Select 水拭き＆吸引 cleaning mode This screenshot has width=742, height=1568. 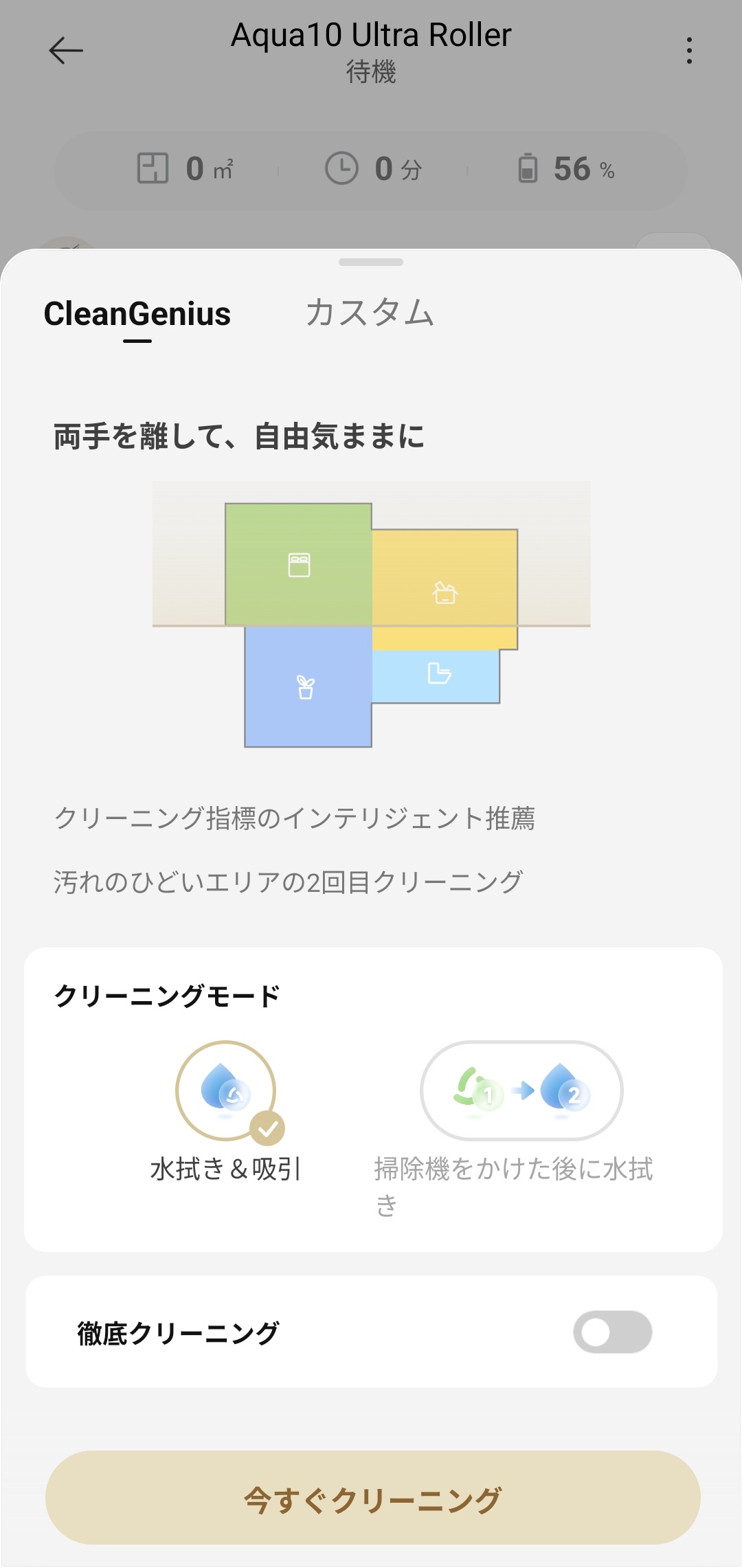coord(226,1091)
